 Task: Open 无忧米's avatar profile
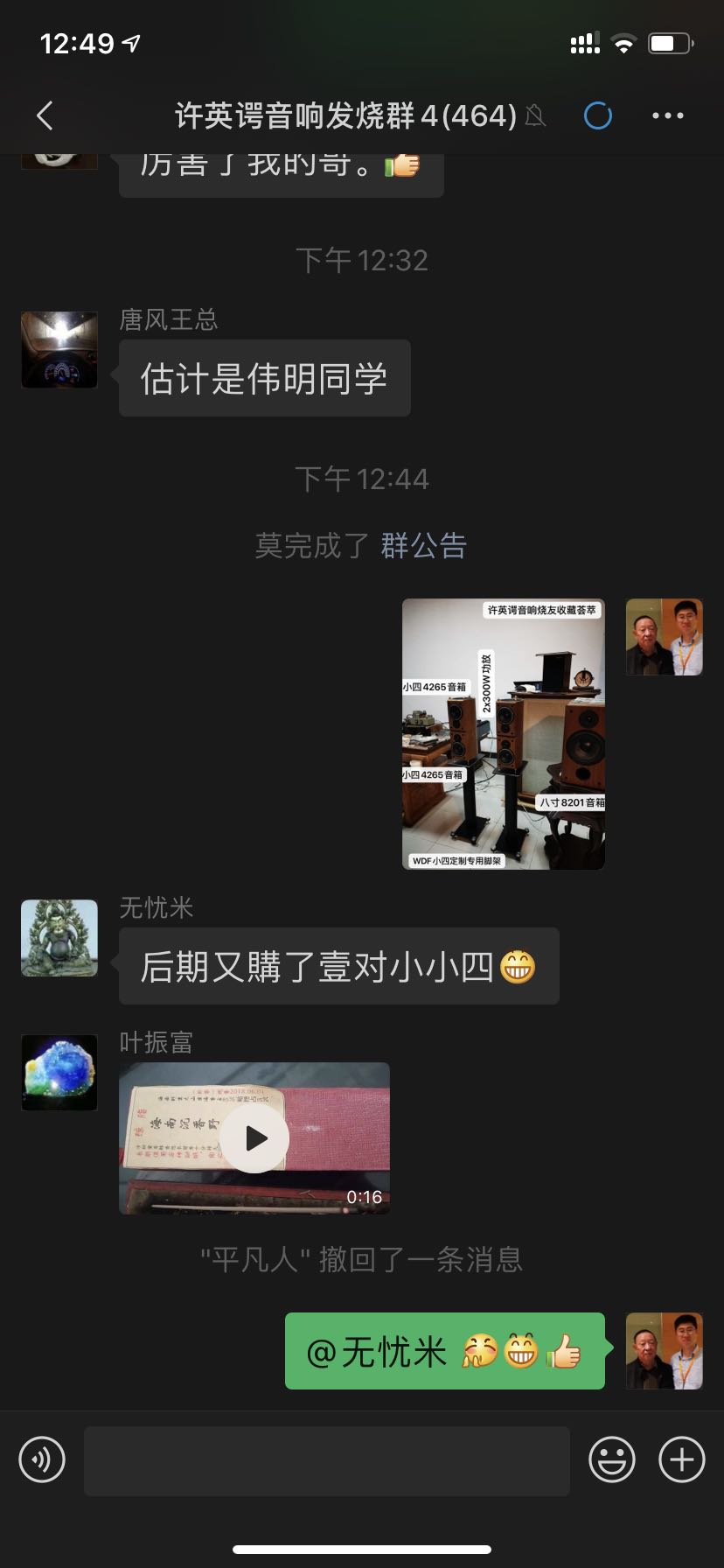pyautogui.click(x=59, y=938)
